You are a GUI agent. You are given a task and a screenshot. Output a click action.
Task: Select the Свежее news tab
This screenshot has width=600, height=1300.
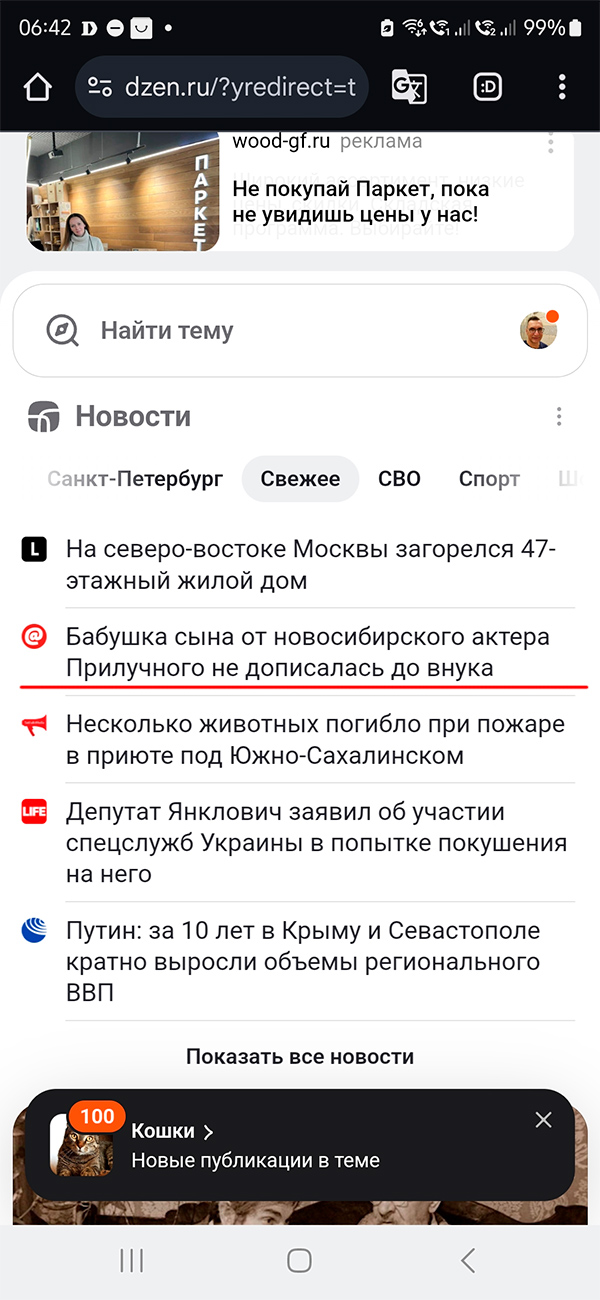pos(300,478)
